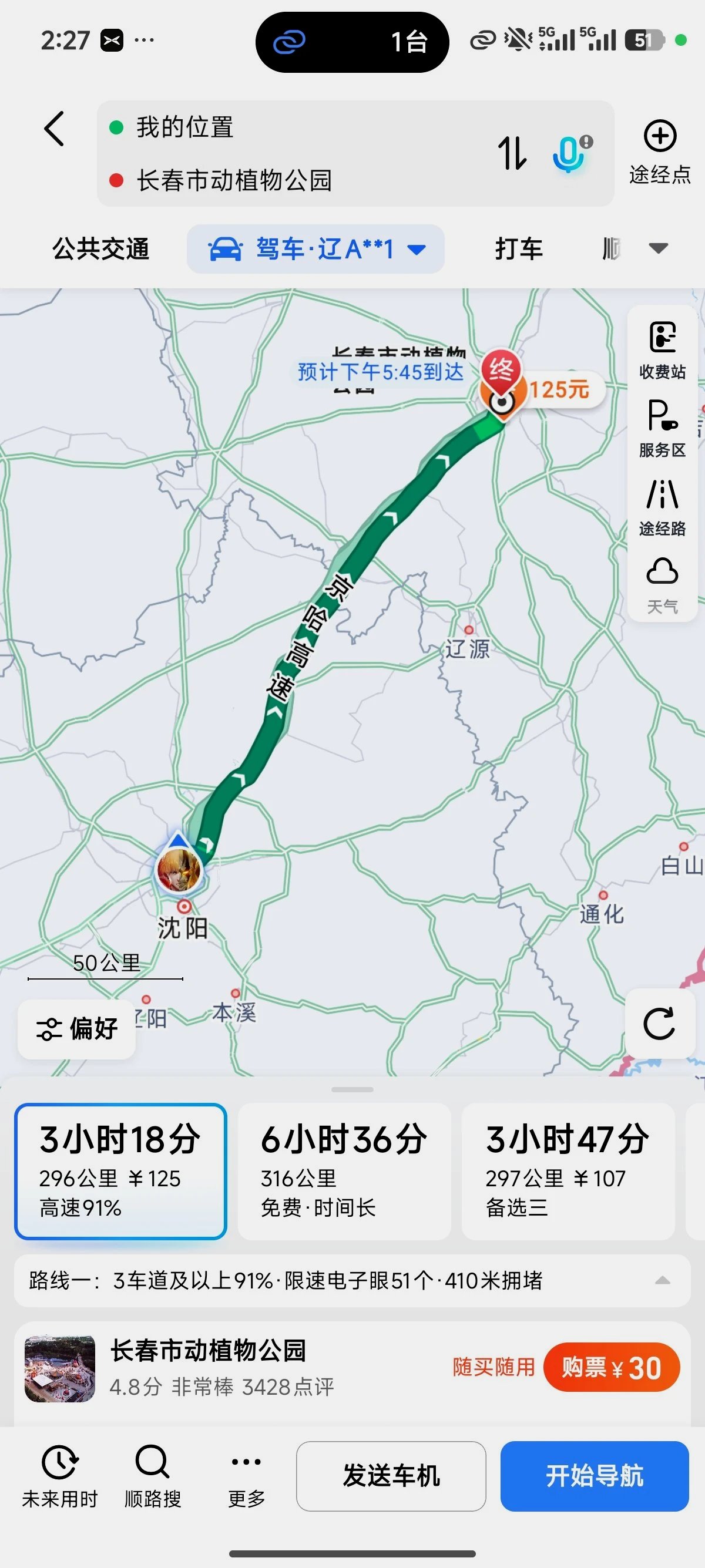Screen dimensions: 705x1568
Task: Show 服务区 service areas on route
Action: [x=662, y=429]
